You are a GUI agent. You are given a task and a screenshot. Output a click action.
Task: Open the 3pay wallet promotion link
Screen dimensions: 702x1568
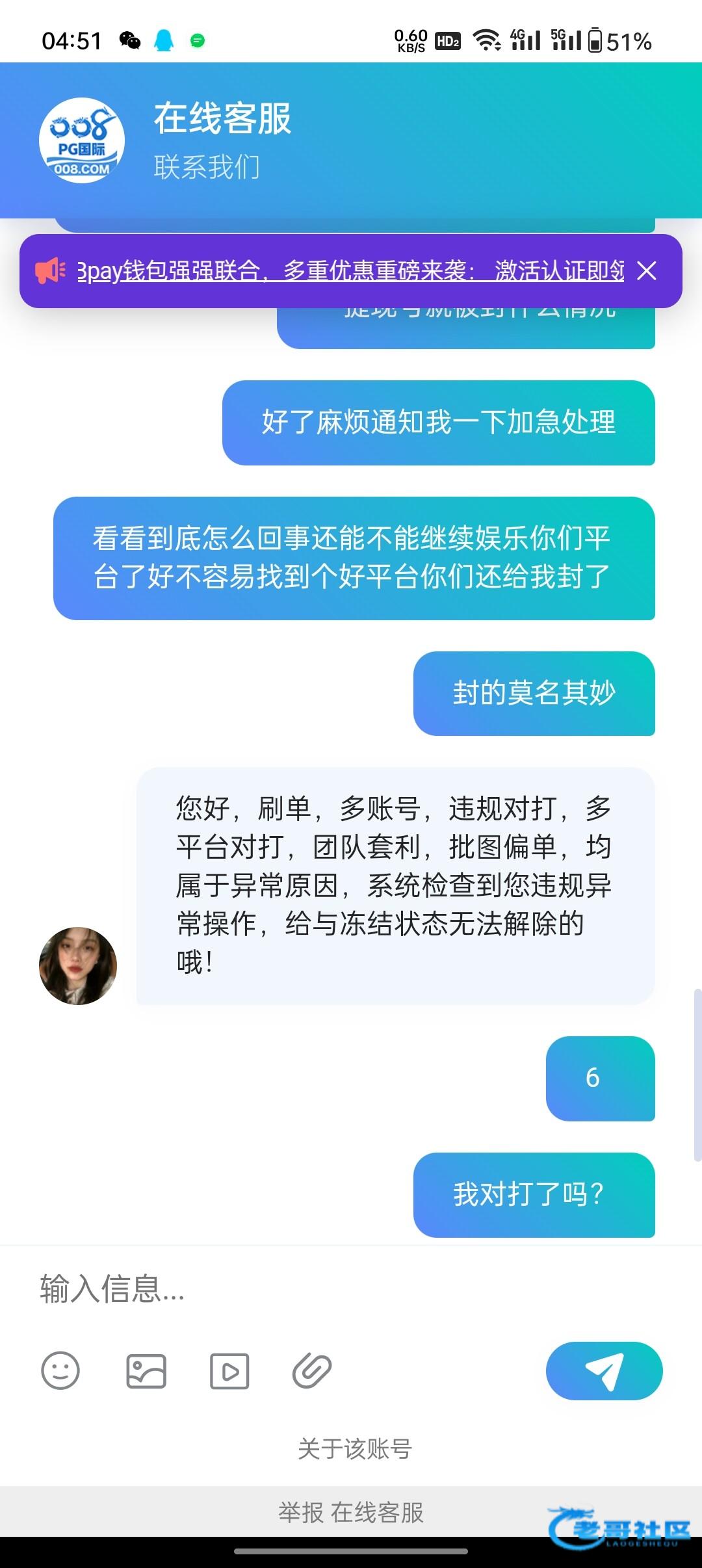pos(350,271)
